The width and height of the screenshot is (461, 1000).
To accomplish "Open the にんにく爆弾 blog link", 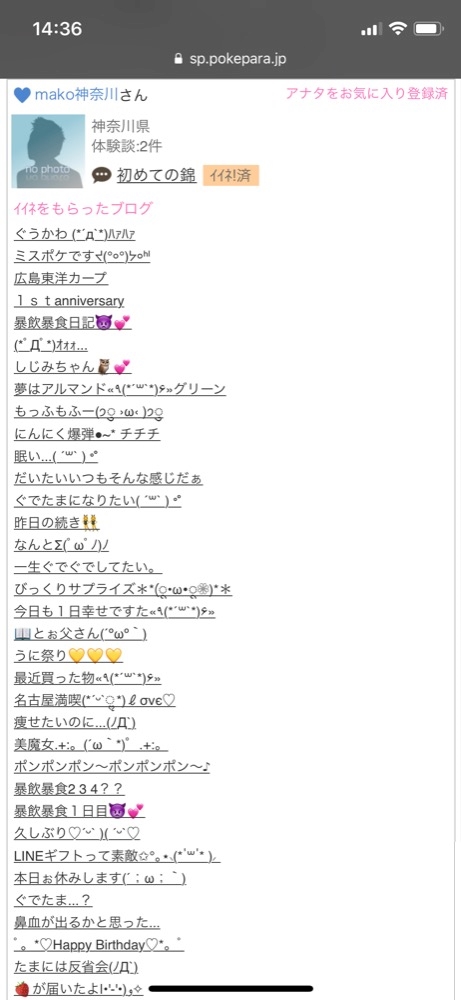I will pyautogui.click(x=87, y=434).
